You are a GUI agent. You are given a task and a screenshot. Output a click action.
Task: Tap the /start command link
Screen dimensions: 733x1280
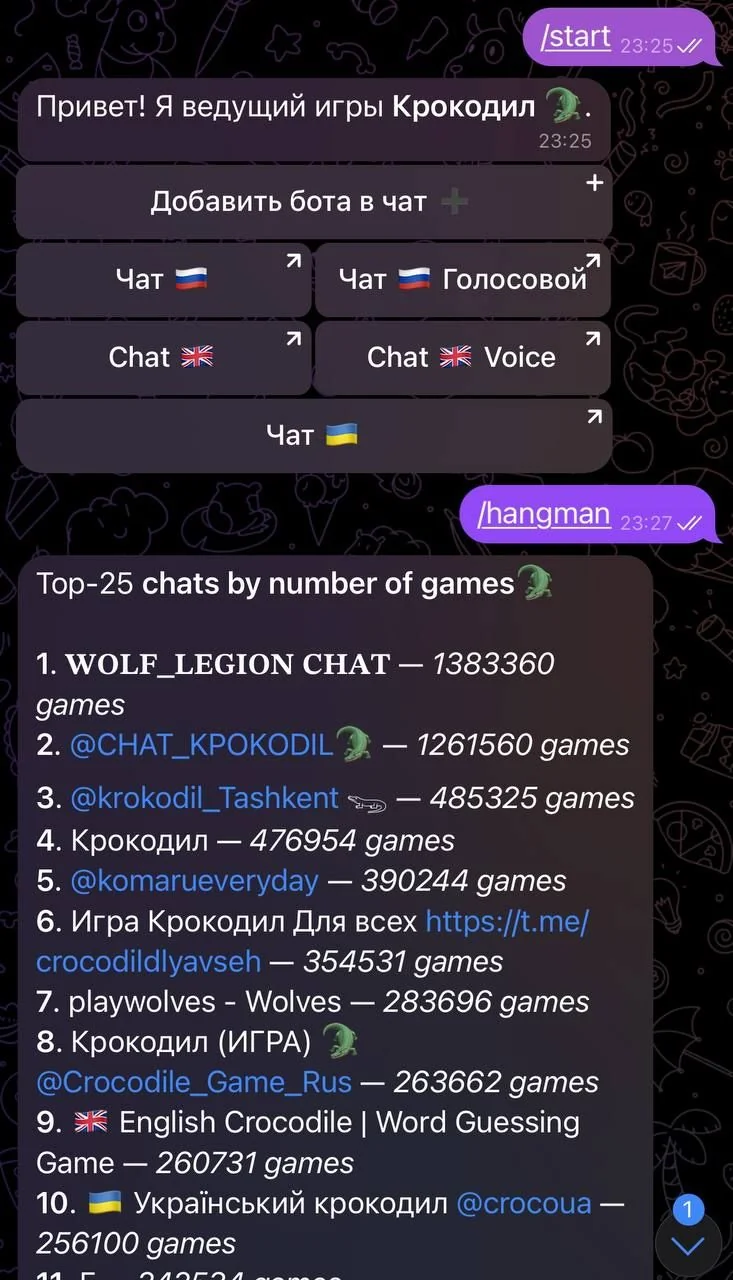[x=575, y=37]
